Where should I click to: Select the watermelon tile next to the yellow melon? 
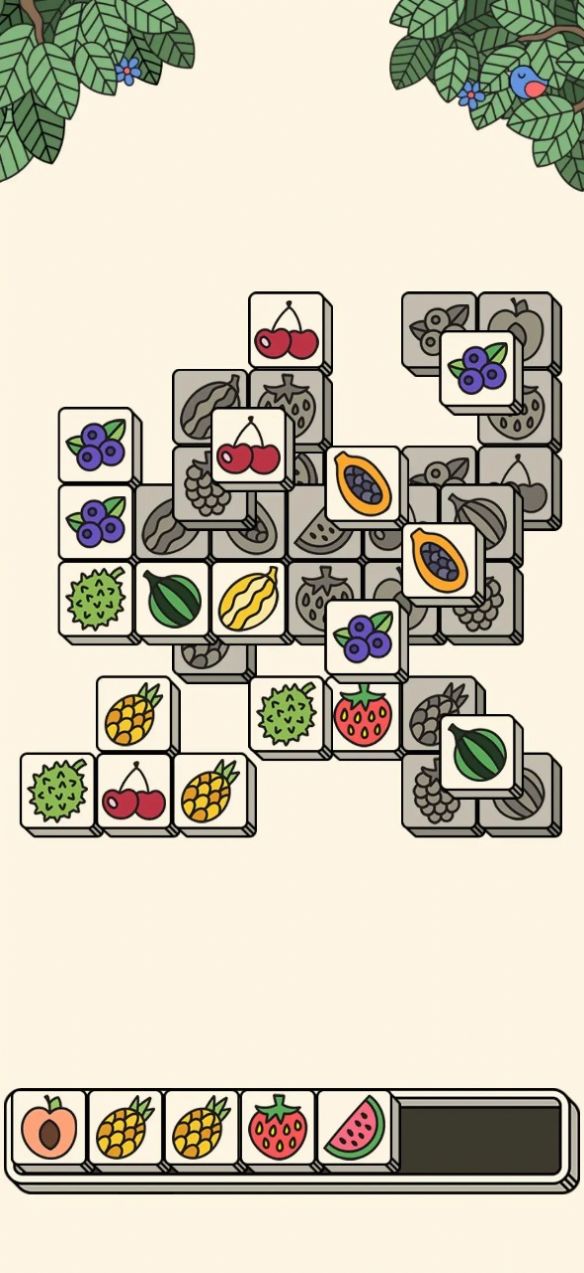pyautogui.click(x=172, y=599)
